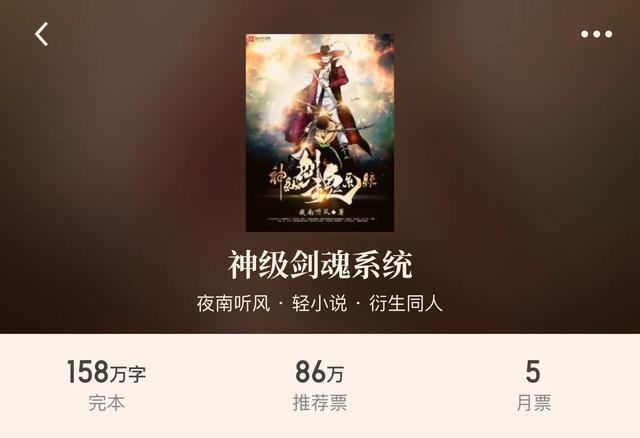Open the 推荐票 section showing 86万
This screenshot has height=438, width=640.
click(x=320, y=386)
